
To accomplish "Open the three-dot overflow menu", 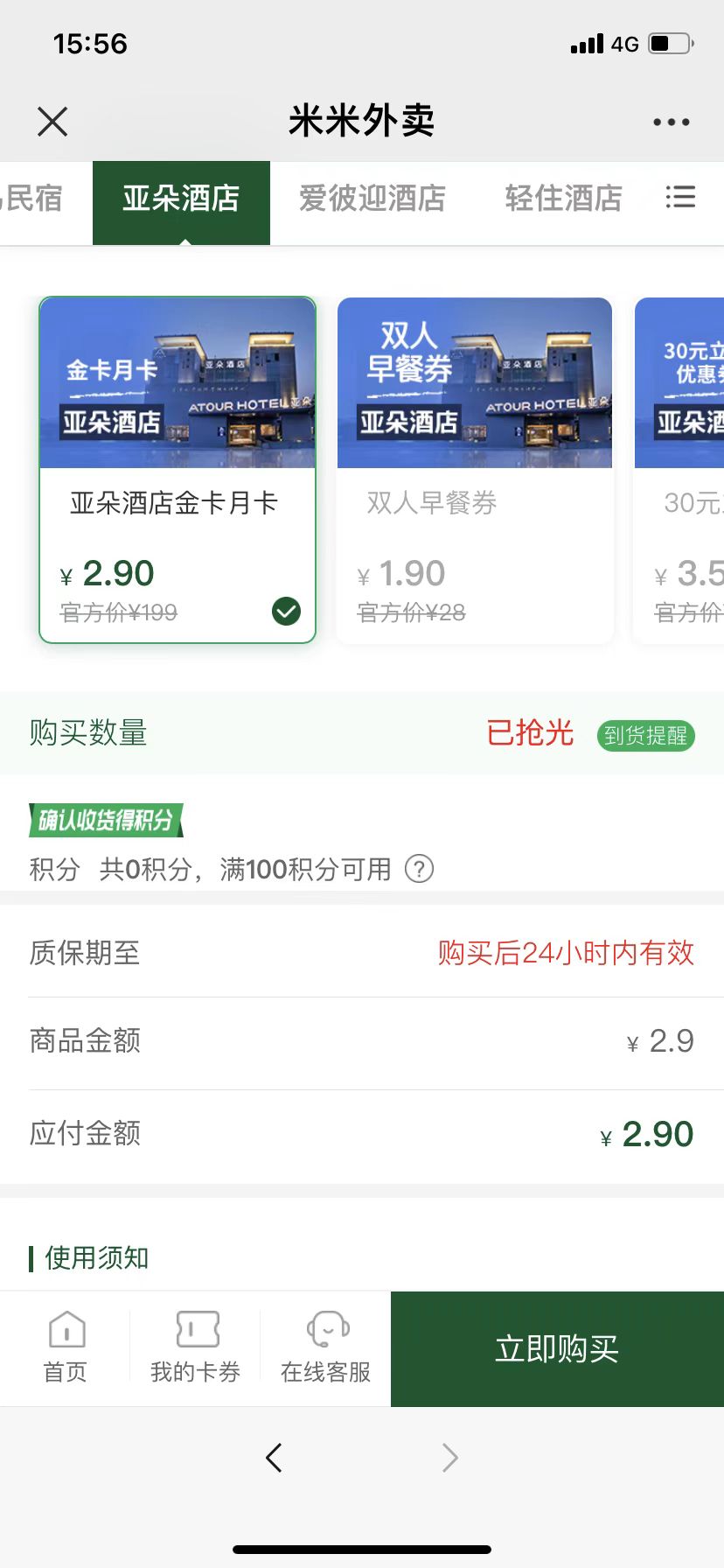I will point(671,122).
